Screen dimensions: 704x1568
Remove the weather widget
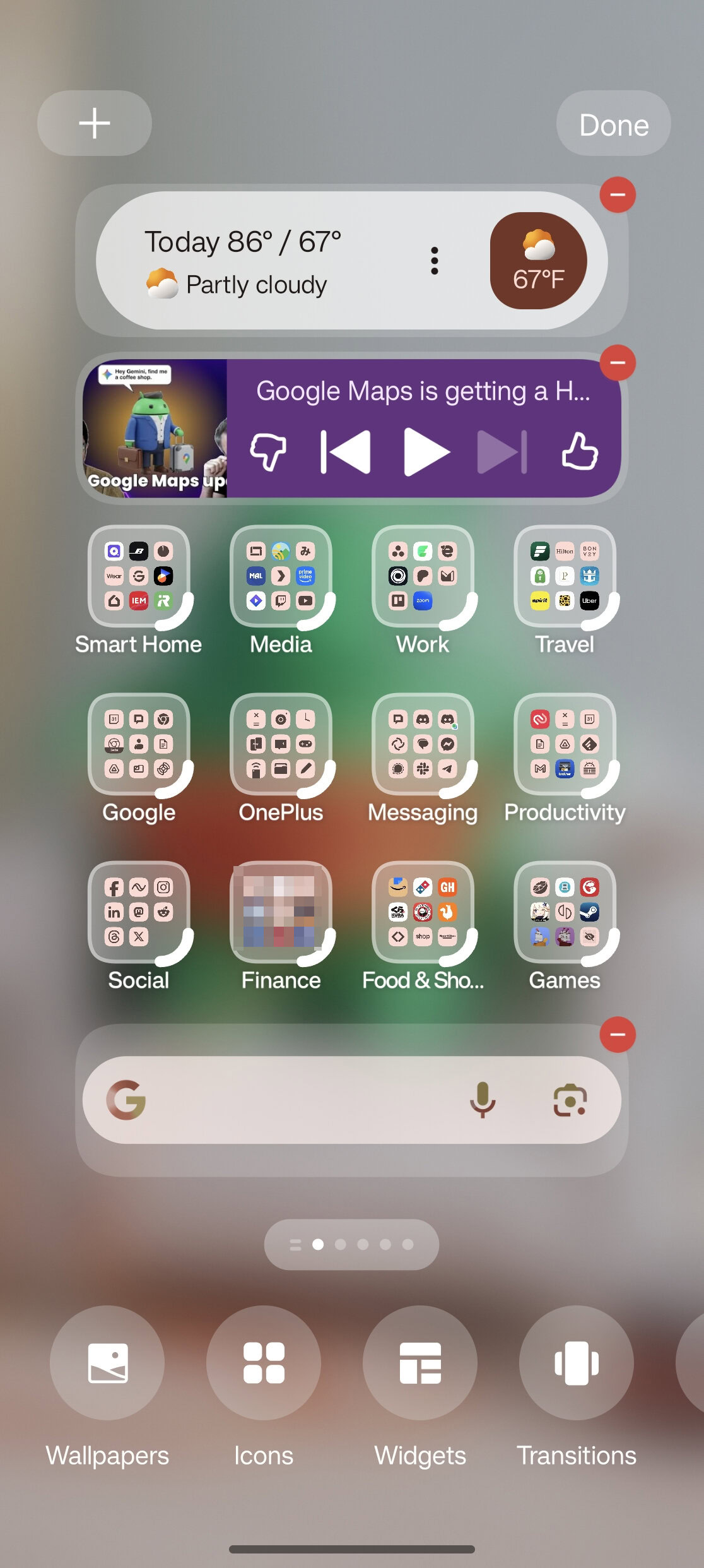click(617, 194)
